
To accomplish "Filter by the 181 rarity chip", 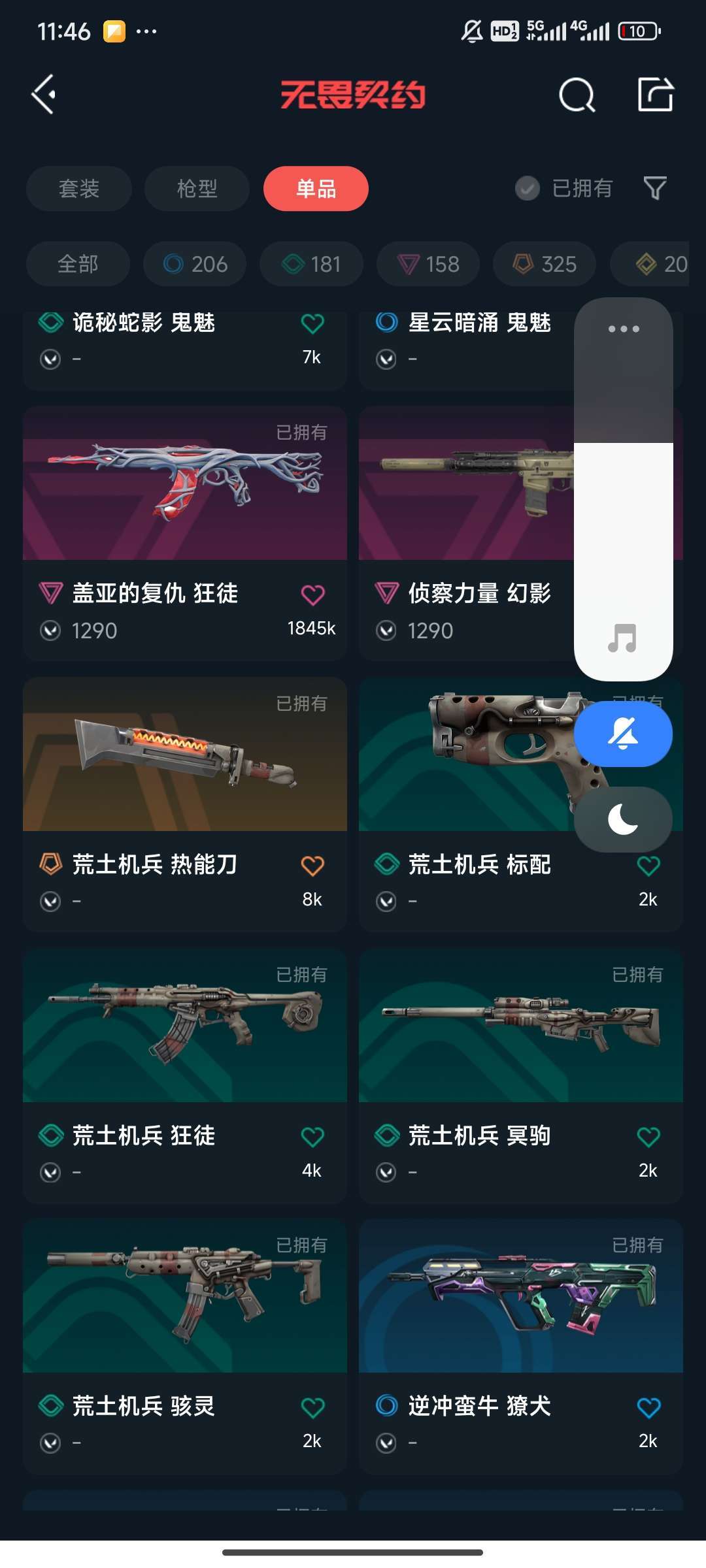I will pyautogui.click(x=311, y=264).
